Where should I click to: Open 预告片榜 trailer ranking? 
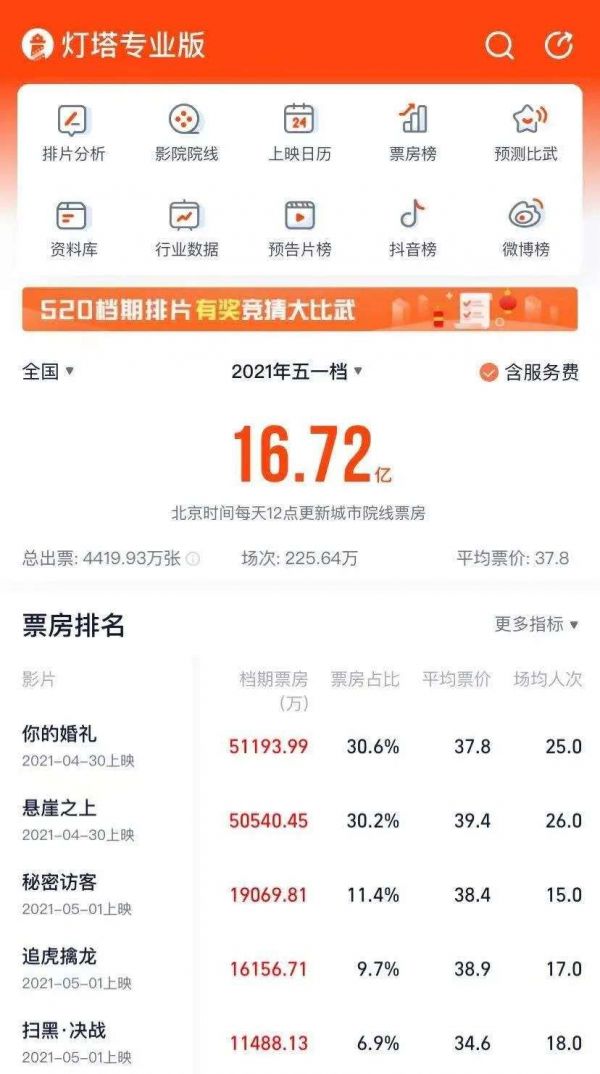(299, 228)
